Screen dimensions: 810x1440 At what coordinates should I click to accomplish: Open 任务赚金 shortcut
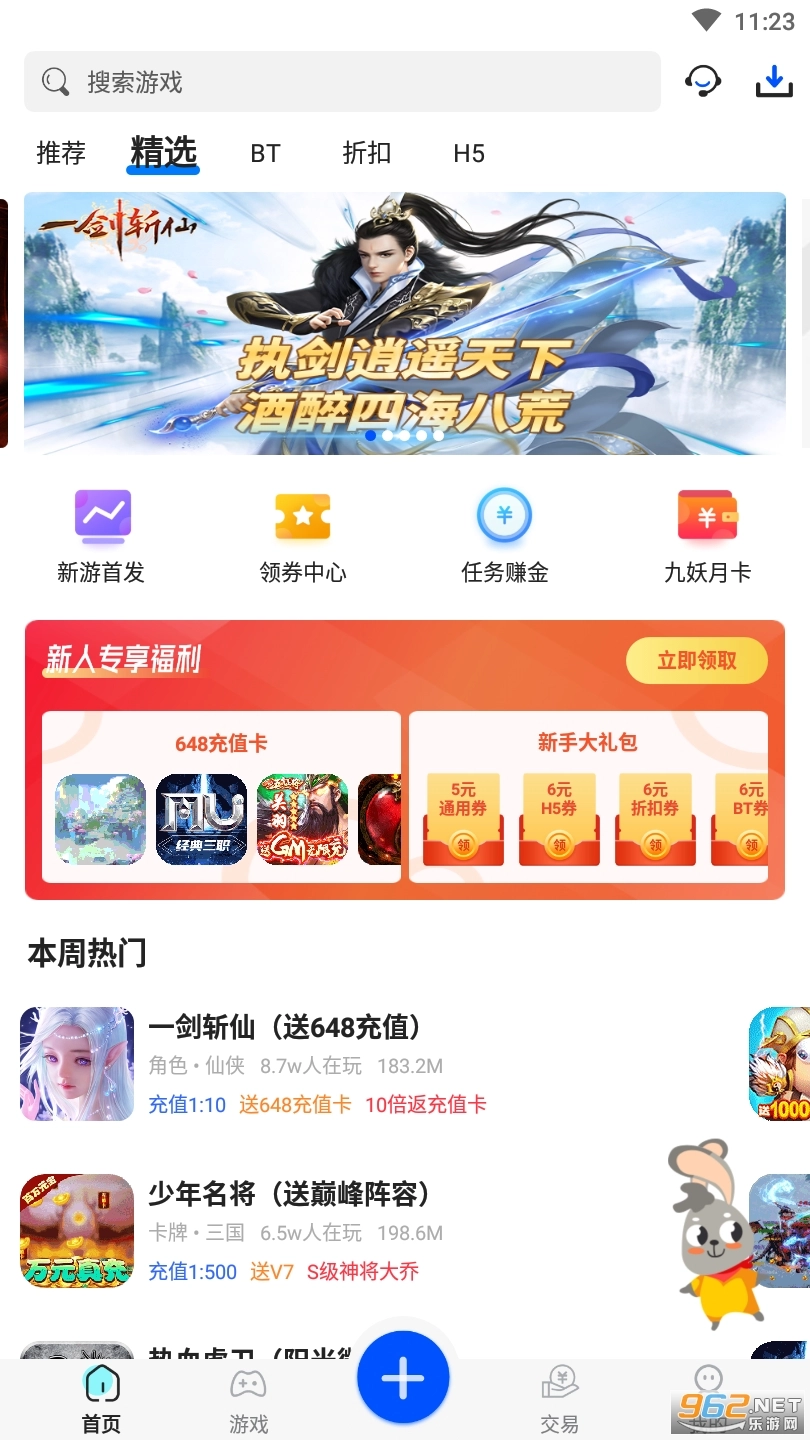pos(504,537)
